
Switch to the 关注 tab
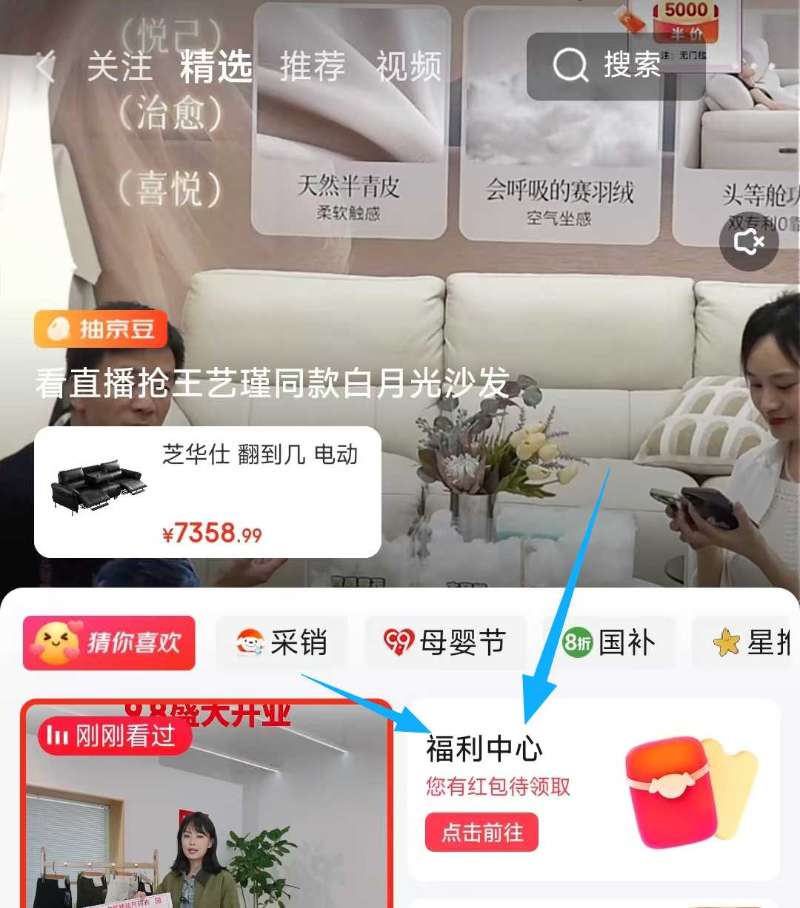[x=117, y=67]
